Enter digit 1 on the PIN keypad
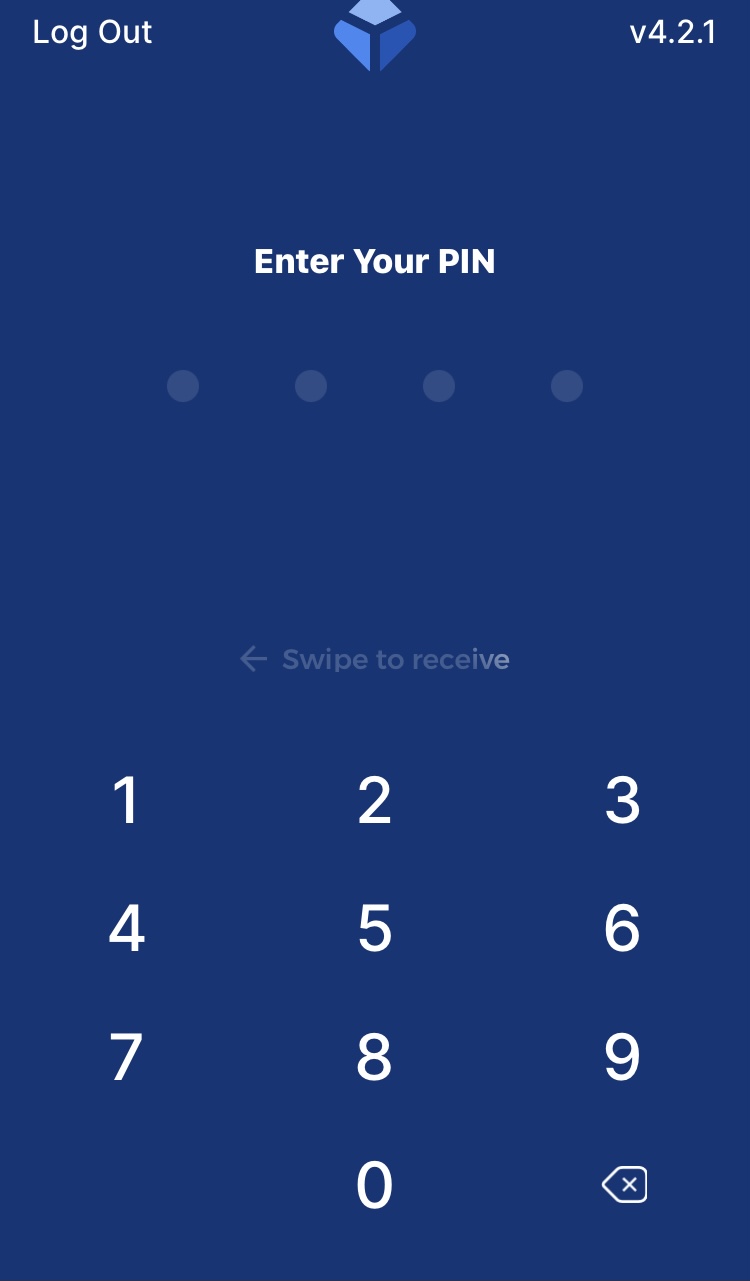 coord(126,801)
